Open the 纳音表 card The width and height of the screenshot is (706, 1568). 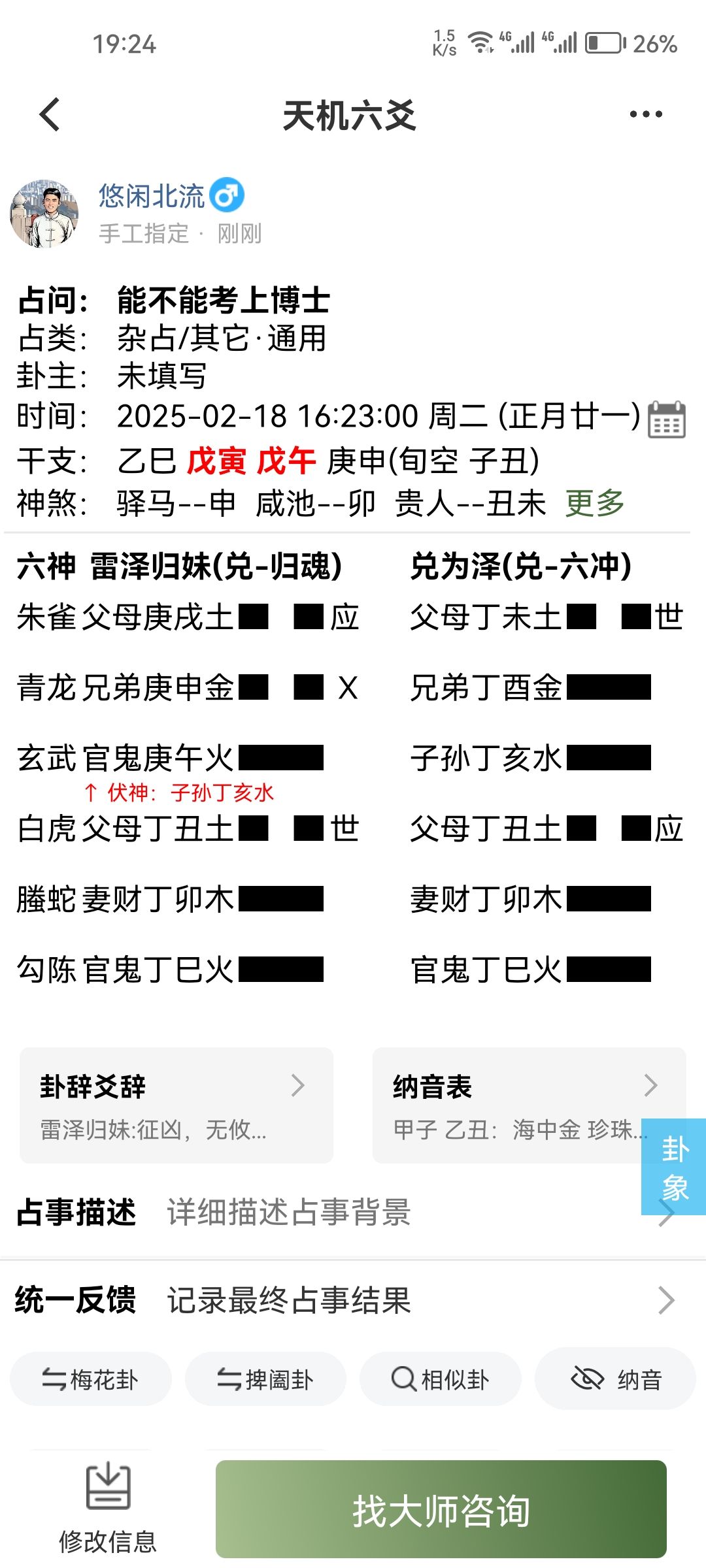(510, 1105)
